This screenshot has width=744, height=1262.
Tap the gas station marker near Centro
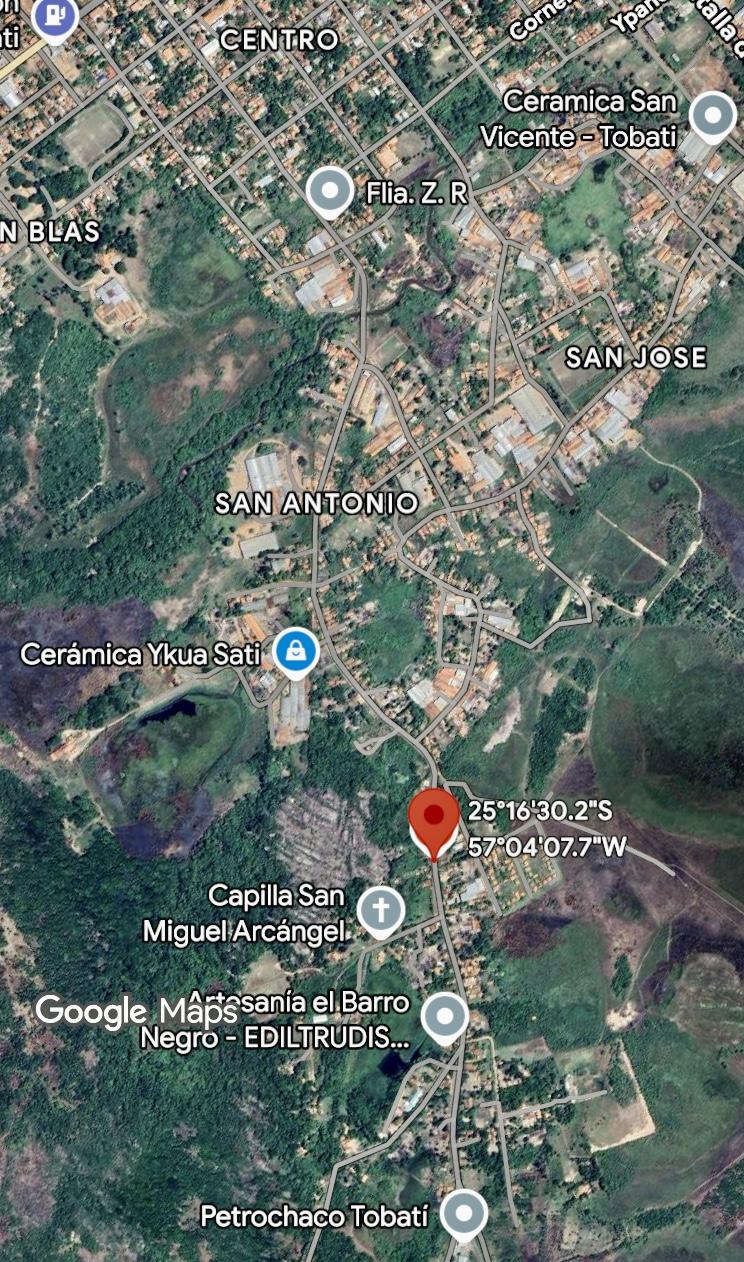coord(54,16)
